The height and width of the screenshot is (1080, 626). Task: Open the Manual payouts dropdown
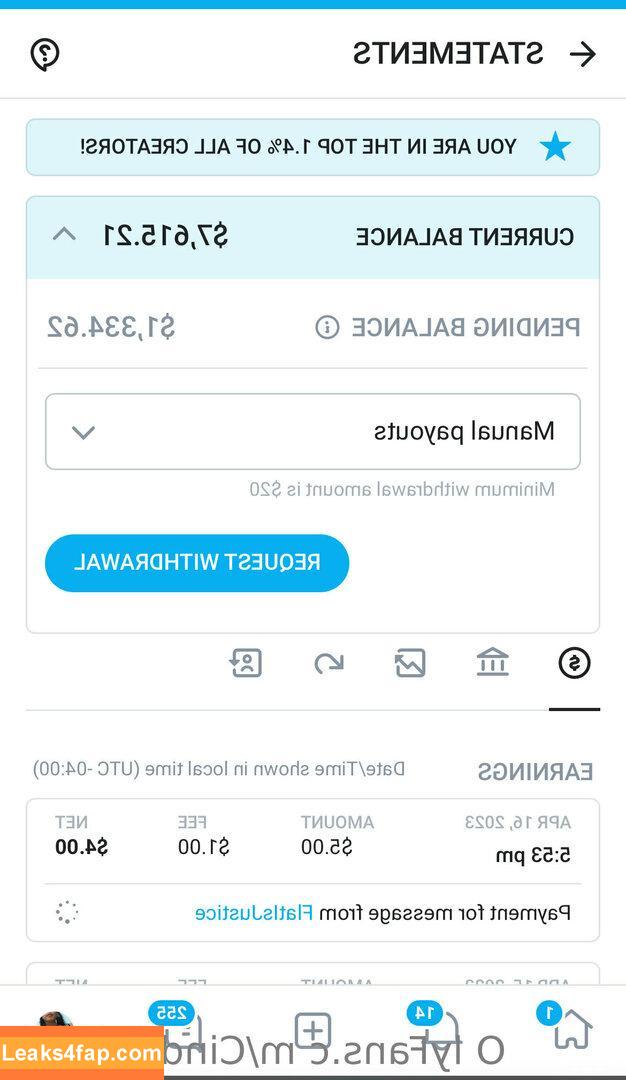pos(312,432)
